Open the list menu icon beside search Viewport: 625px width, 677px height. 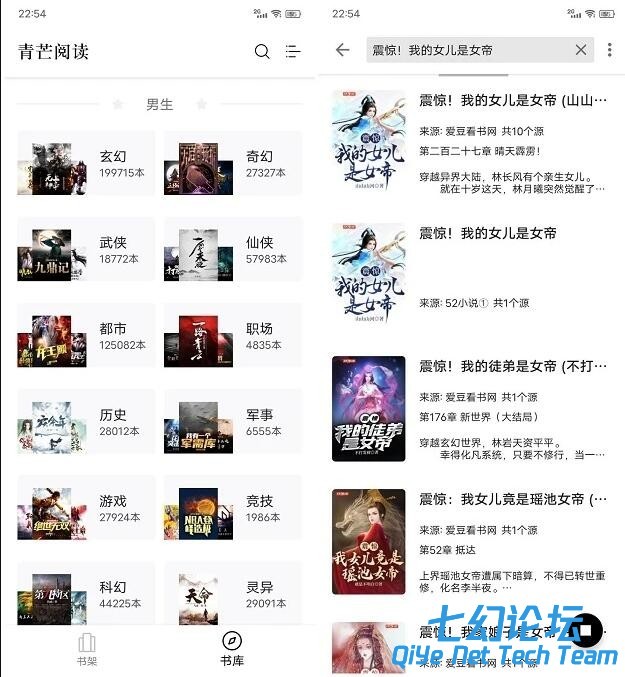pos(292,51)
